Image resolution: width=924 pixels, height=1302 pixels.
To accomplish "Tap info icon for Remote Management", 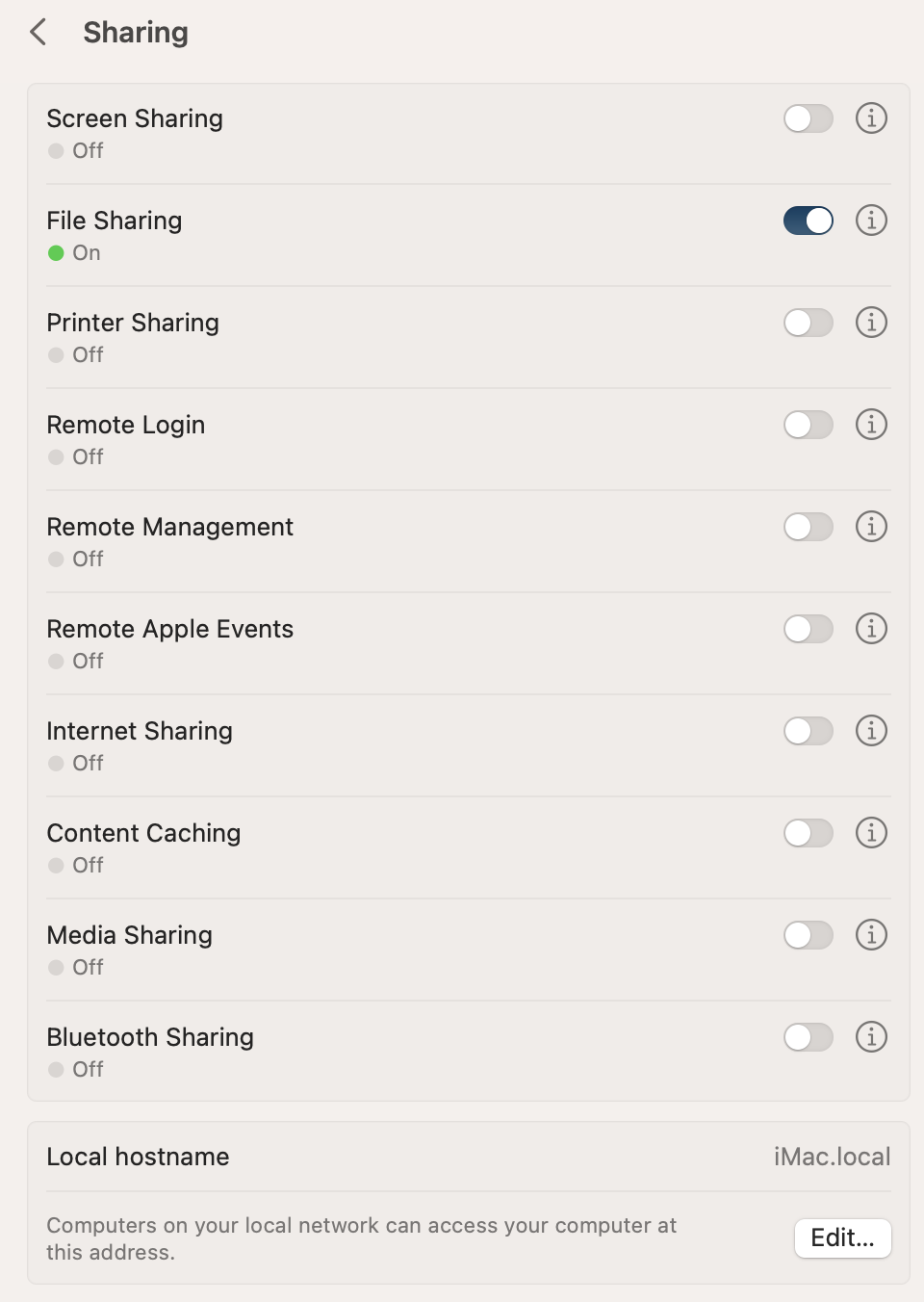I will coord(871,527).
